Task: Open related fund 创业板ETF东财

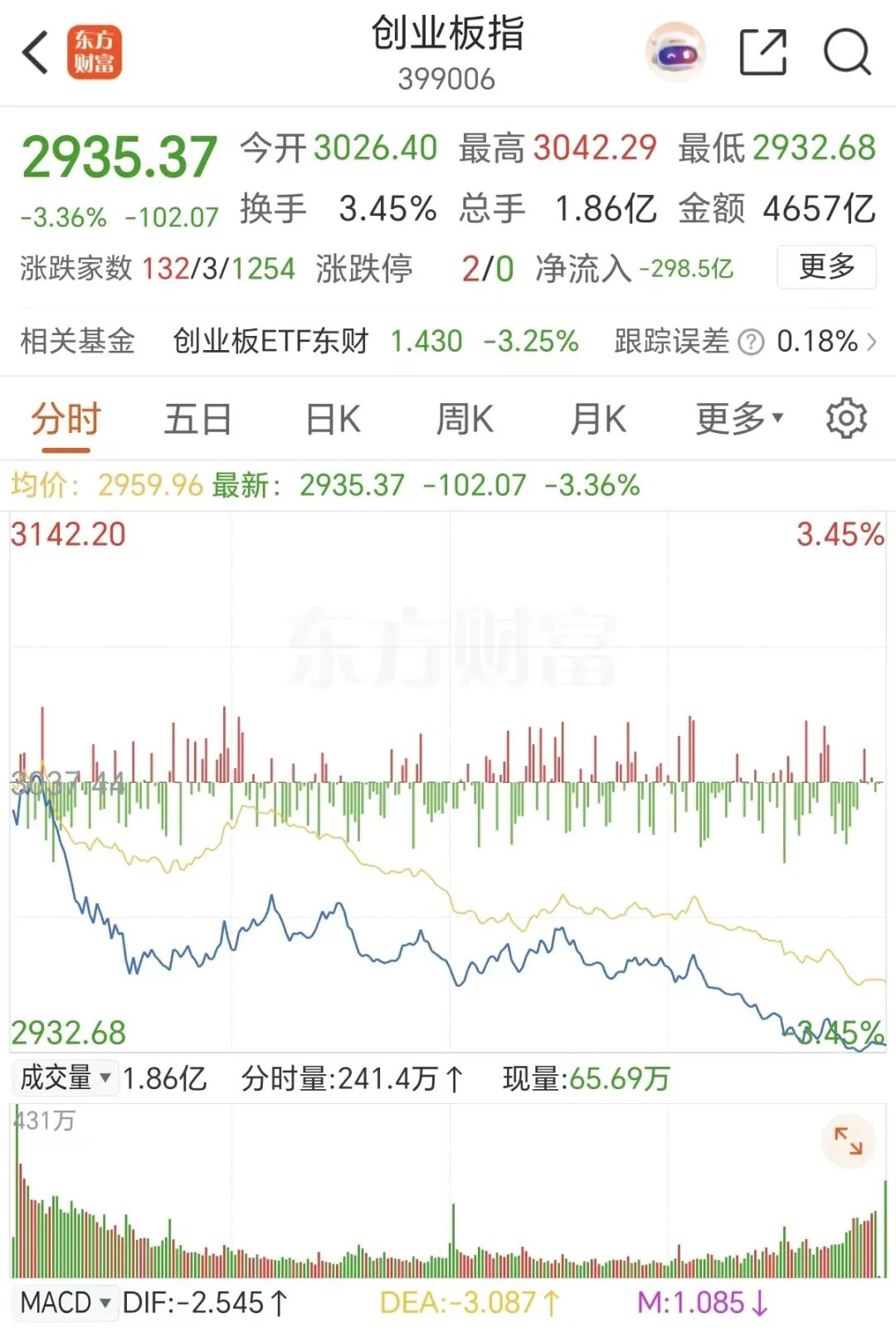Action: pyautogui.click(x=270, y=341)
